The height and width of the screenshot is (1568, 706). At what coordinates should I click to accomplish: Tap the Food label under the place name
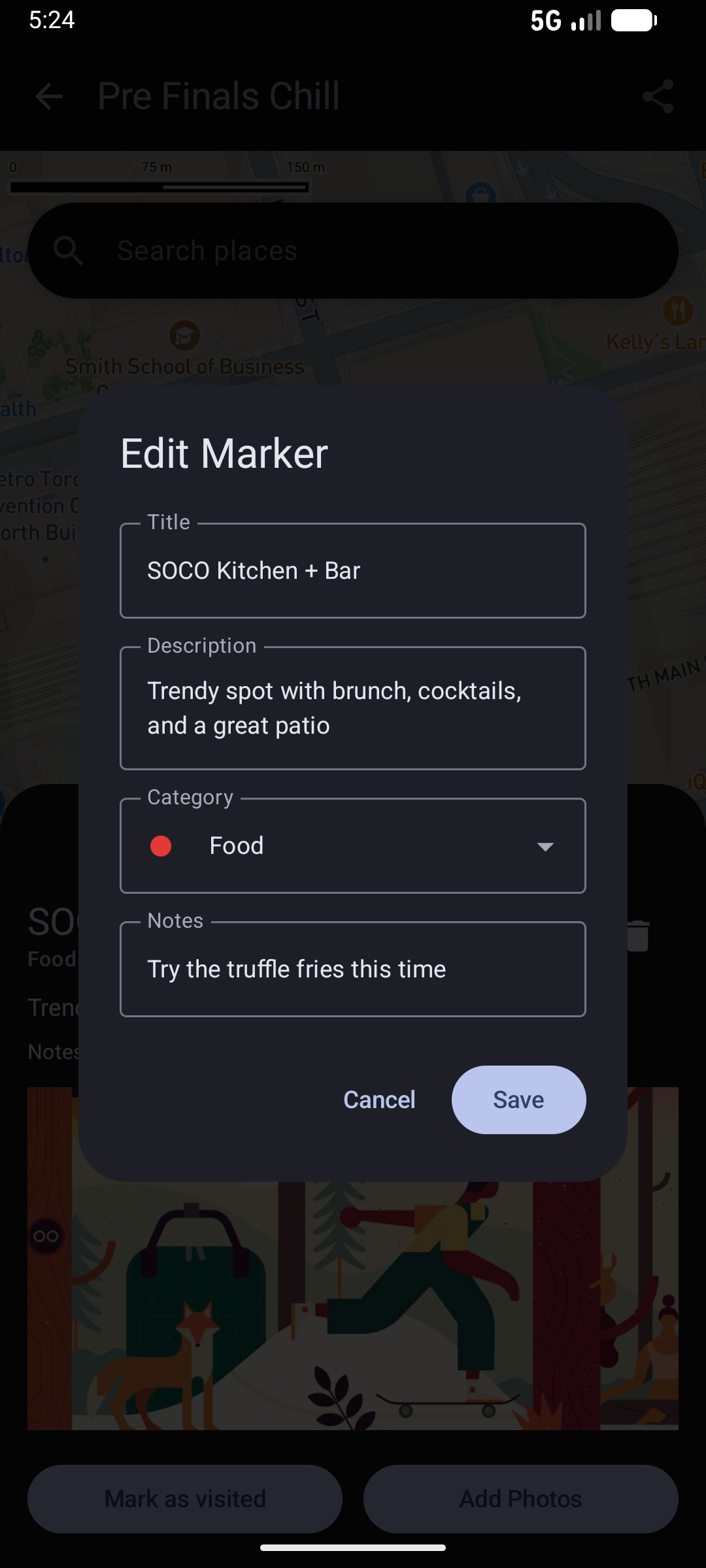point(52,958)
